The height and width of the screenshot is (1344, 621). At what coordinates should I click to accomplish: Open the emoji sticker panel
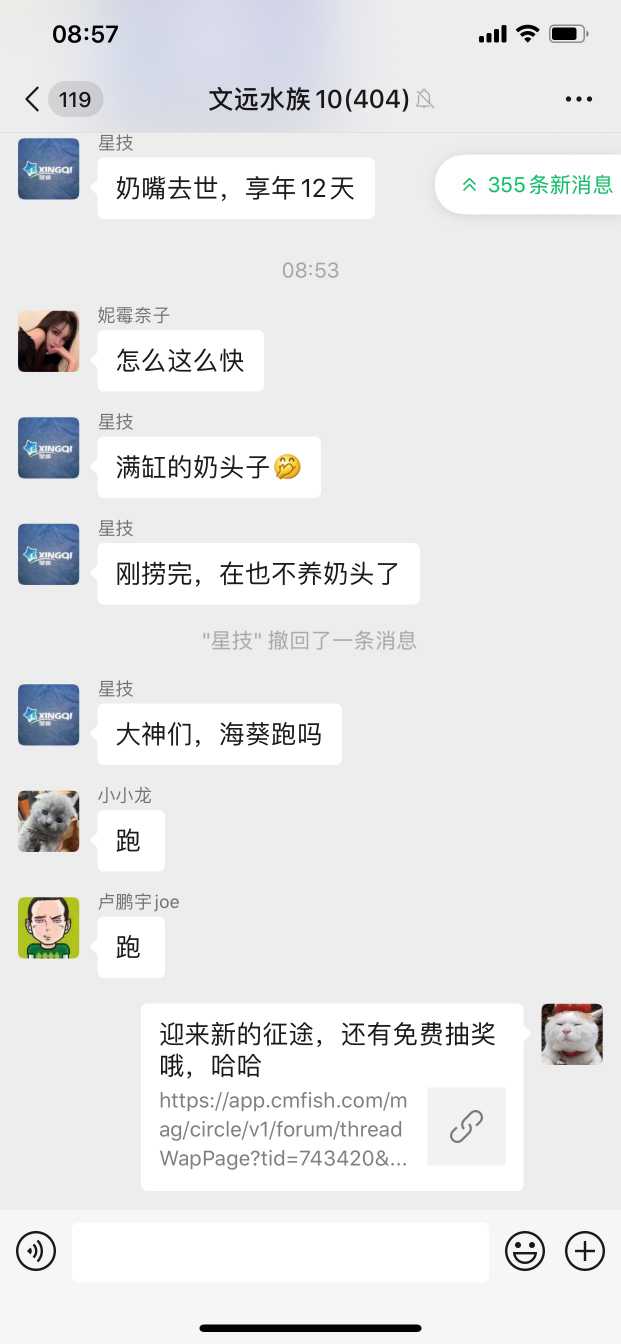pyautogui.click(x=525, y=1251)
